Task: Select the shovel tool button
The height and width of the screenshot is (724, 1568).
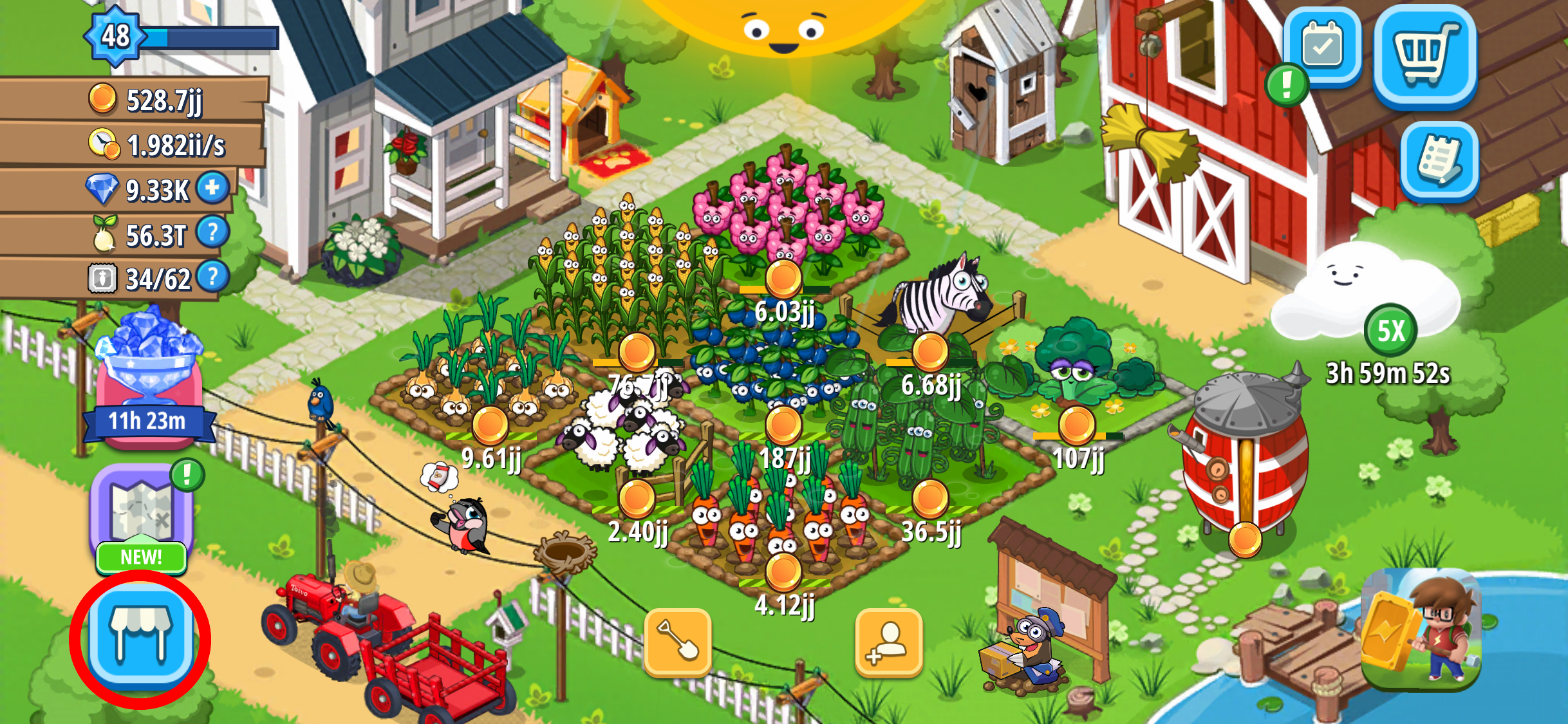Action: [x=678, y=642]
